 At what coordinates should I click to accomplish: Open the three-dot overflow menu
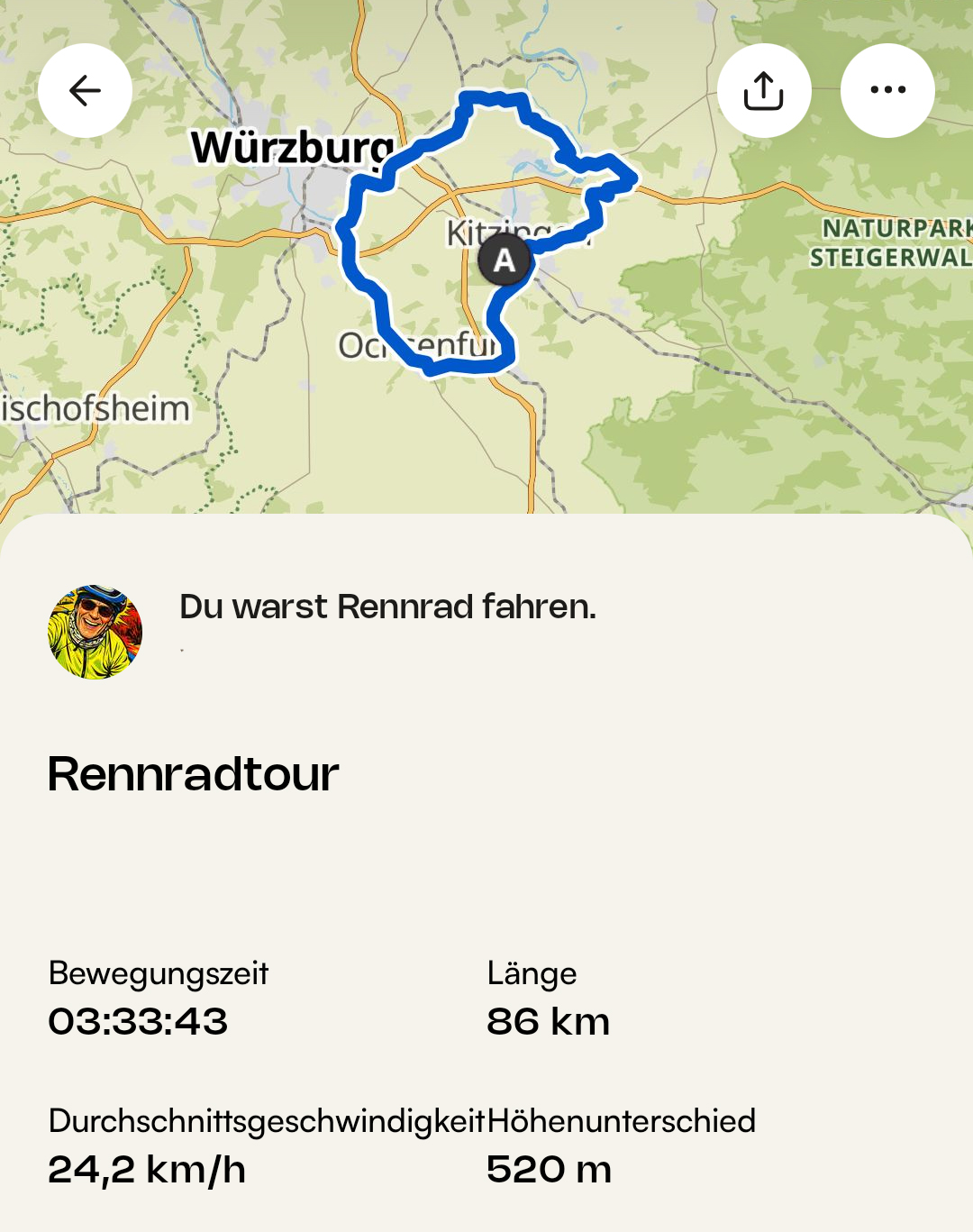887,90
